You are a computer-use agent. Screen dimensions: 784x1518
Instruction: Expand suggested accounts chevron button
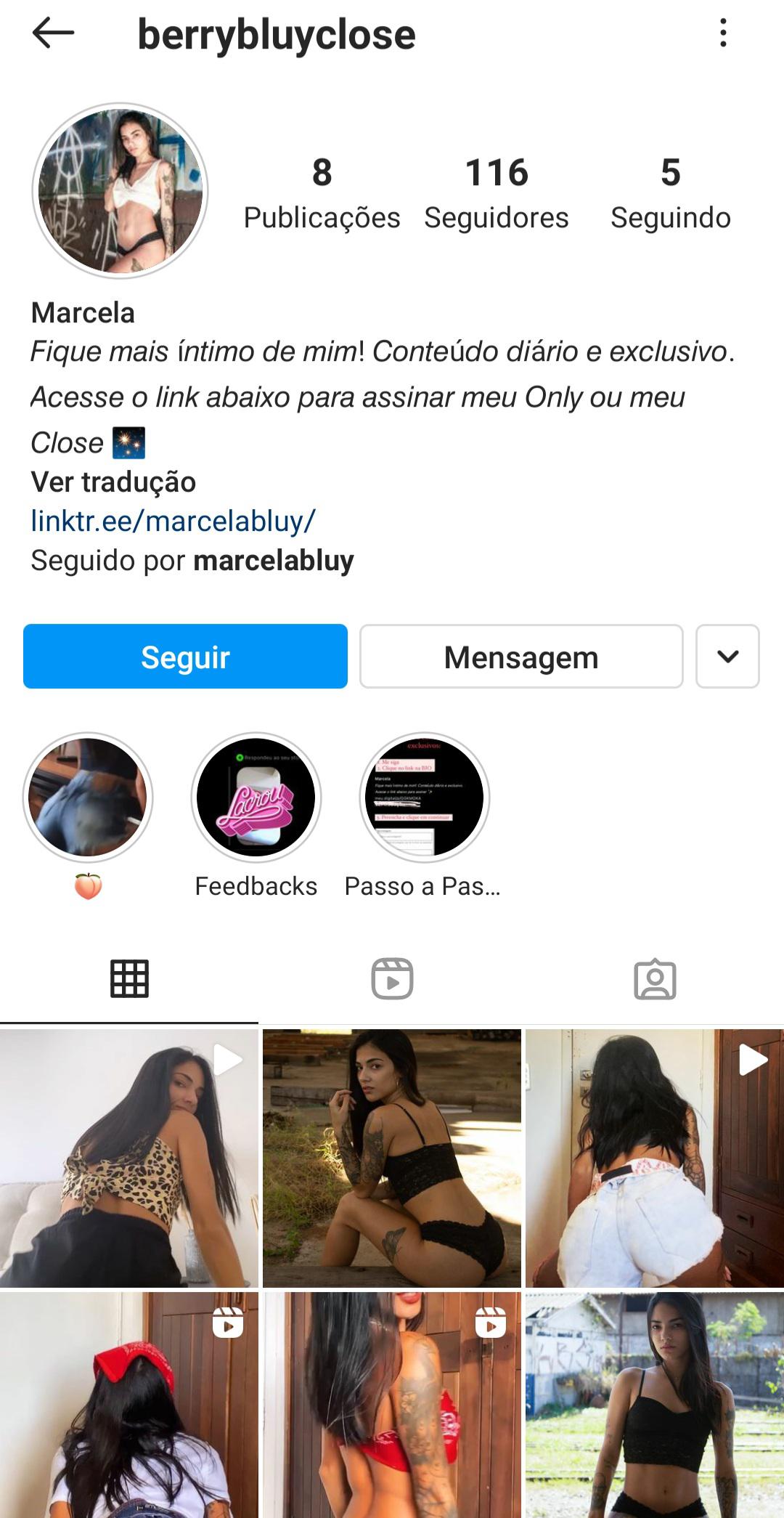point(727,657)
